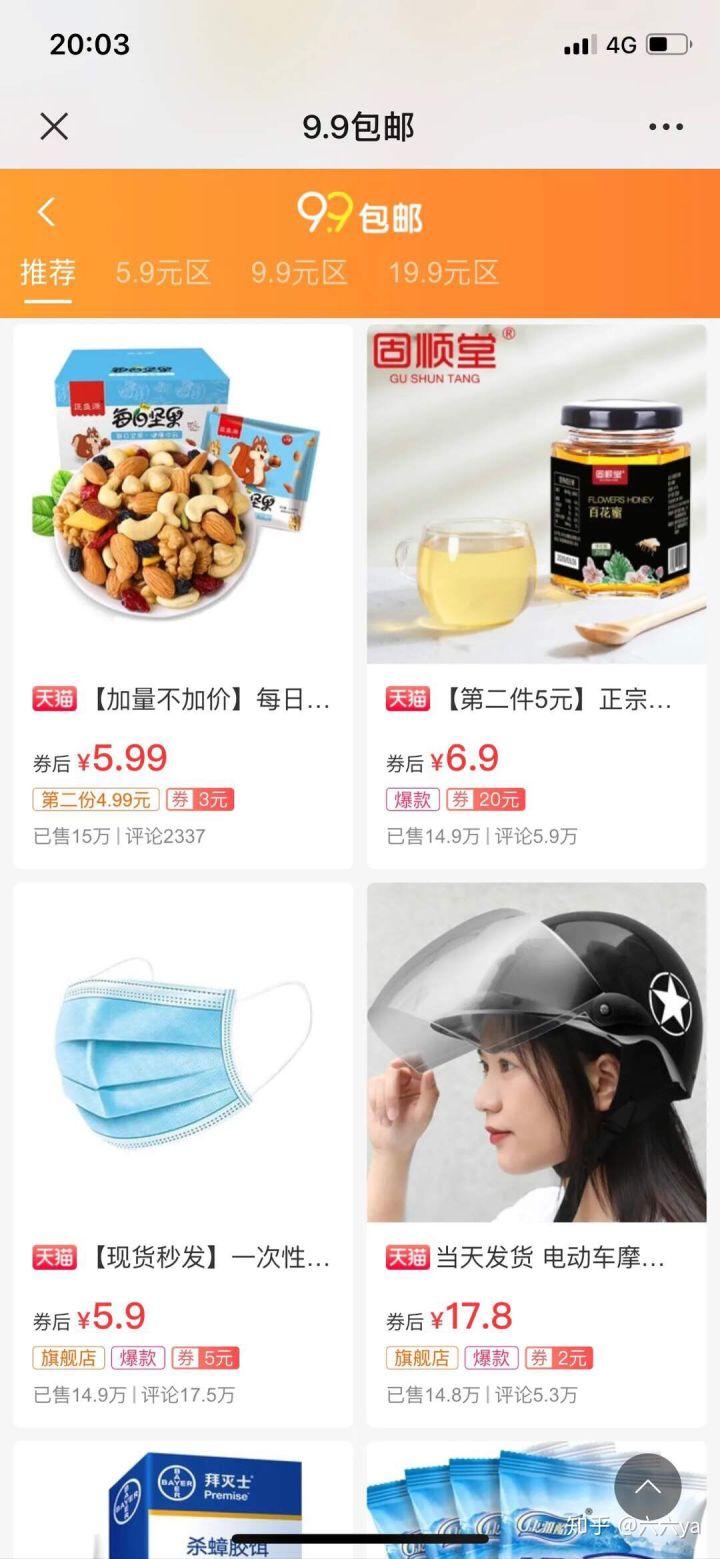Open the 19.9元区 tab

[444, 272]
